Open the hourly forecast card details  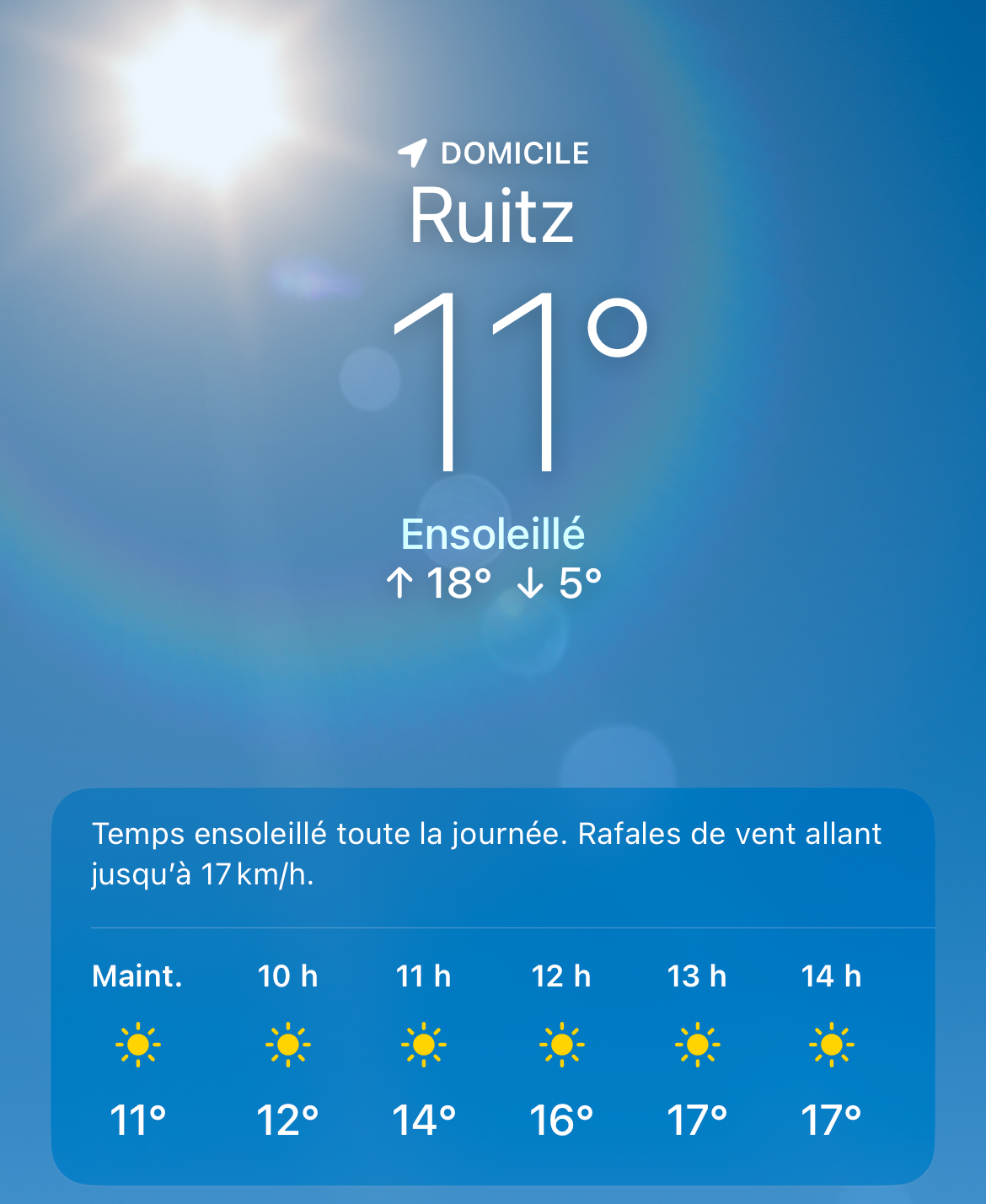click(x=492, y=986)
